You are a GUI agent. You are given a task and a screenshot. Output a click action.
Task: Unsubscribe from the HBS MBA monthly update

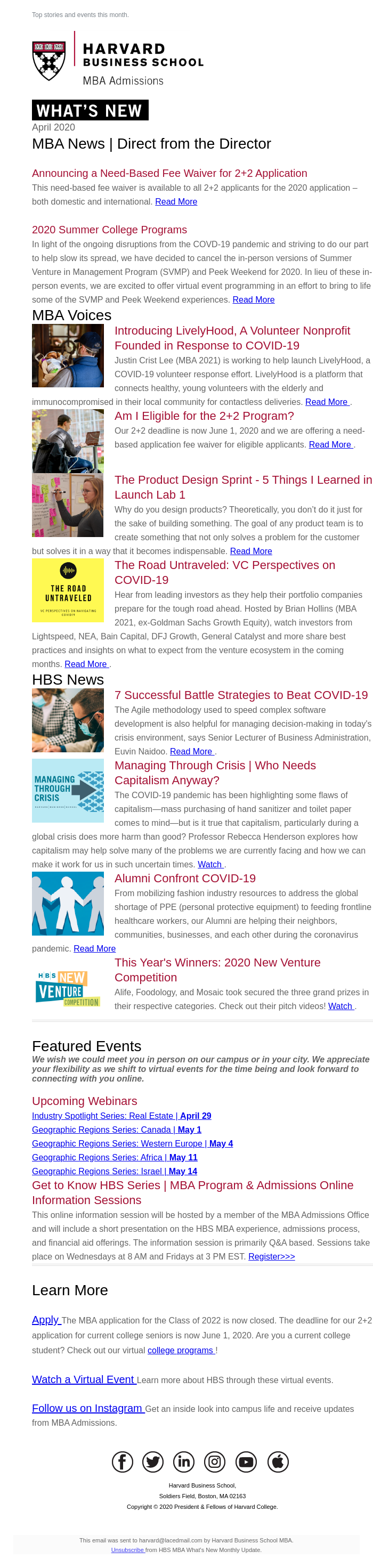pos(127,1550)
